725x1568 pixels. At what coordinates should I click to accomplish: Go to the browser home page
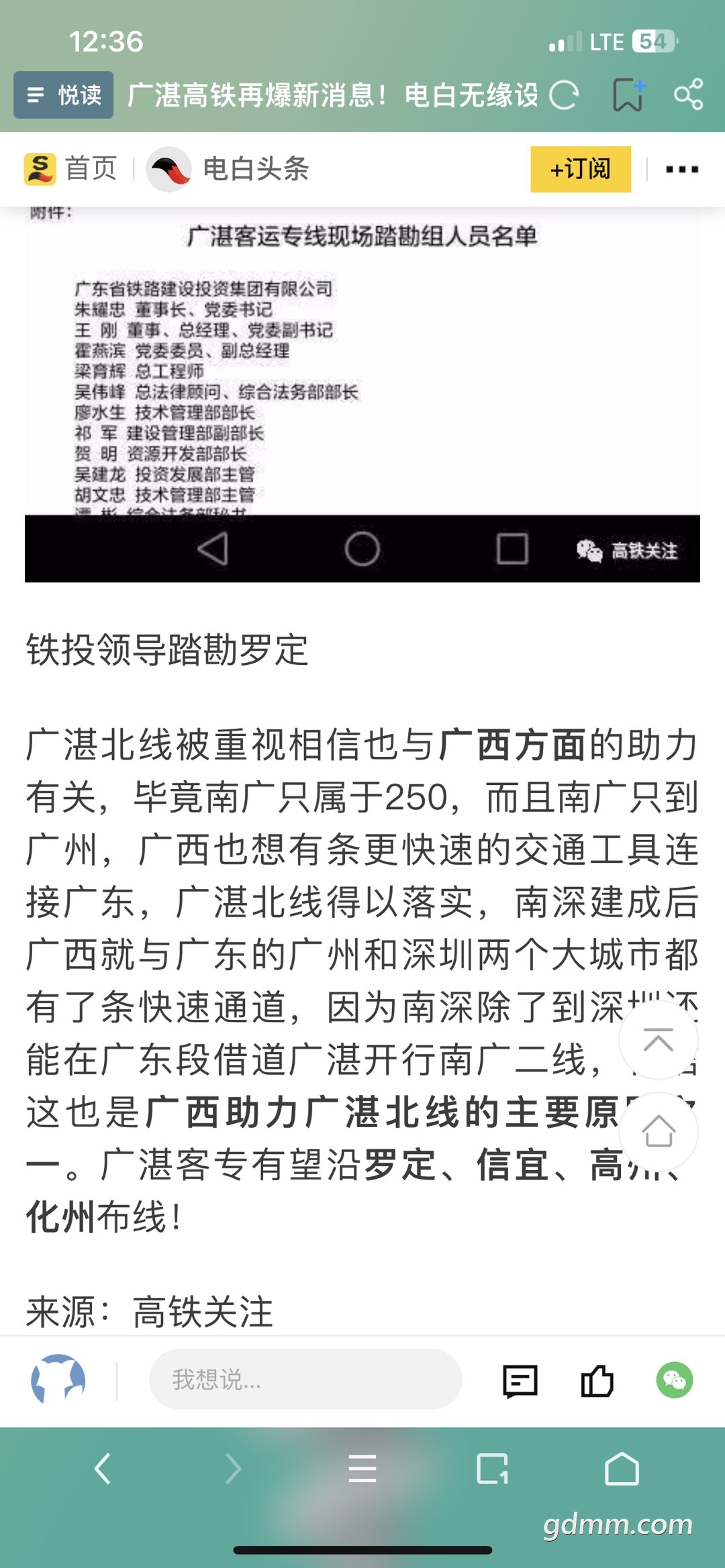click(622, 1468)
